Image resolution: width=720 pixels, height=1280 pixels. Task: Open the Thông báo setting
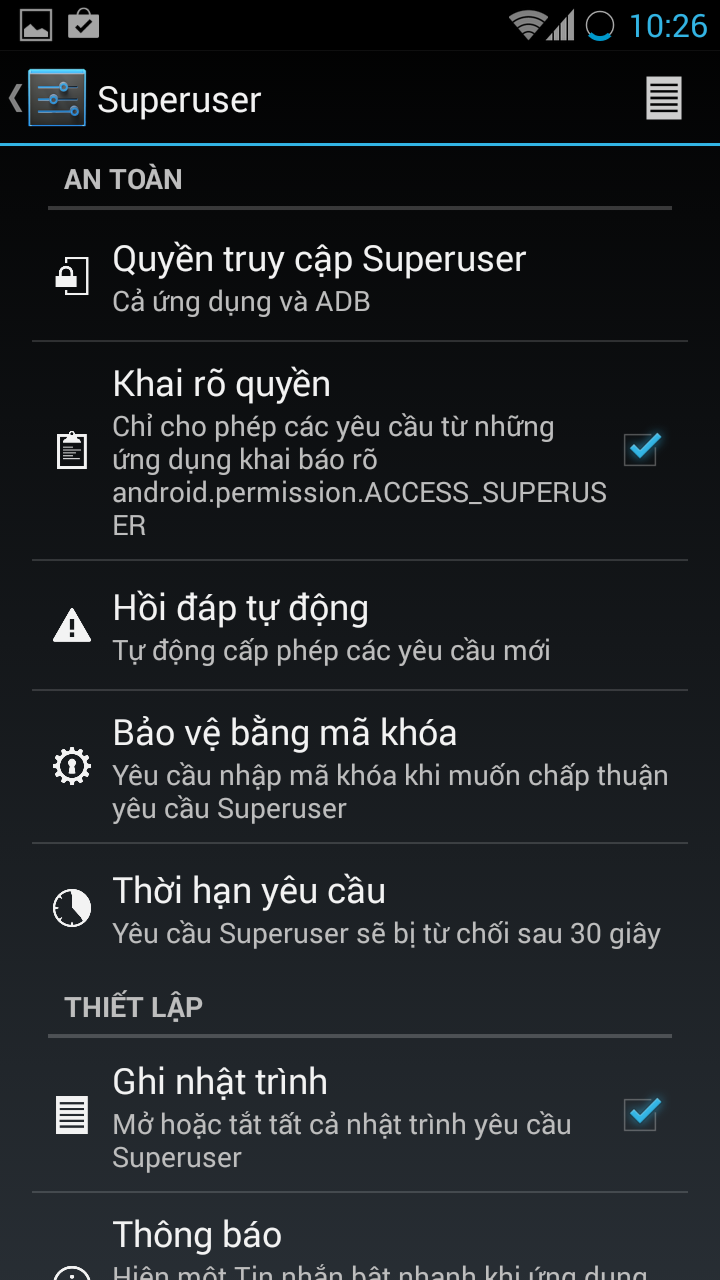(360, 1238)
